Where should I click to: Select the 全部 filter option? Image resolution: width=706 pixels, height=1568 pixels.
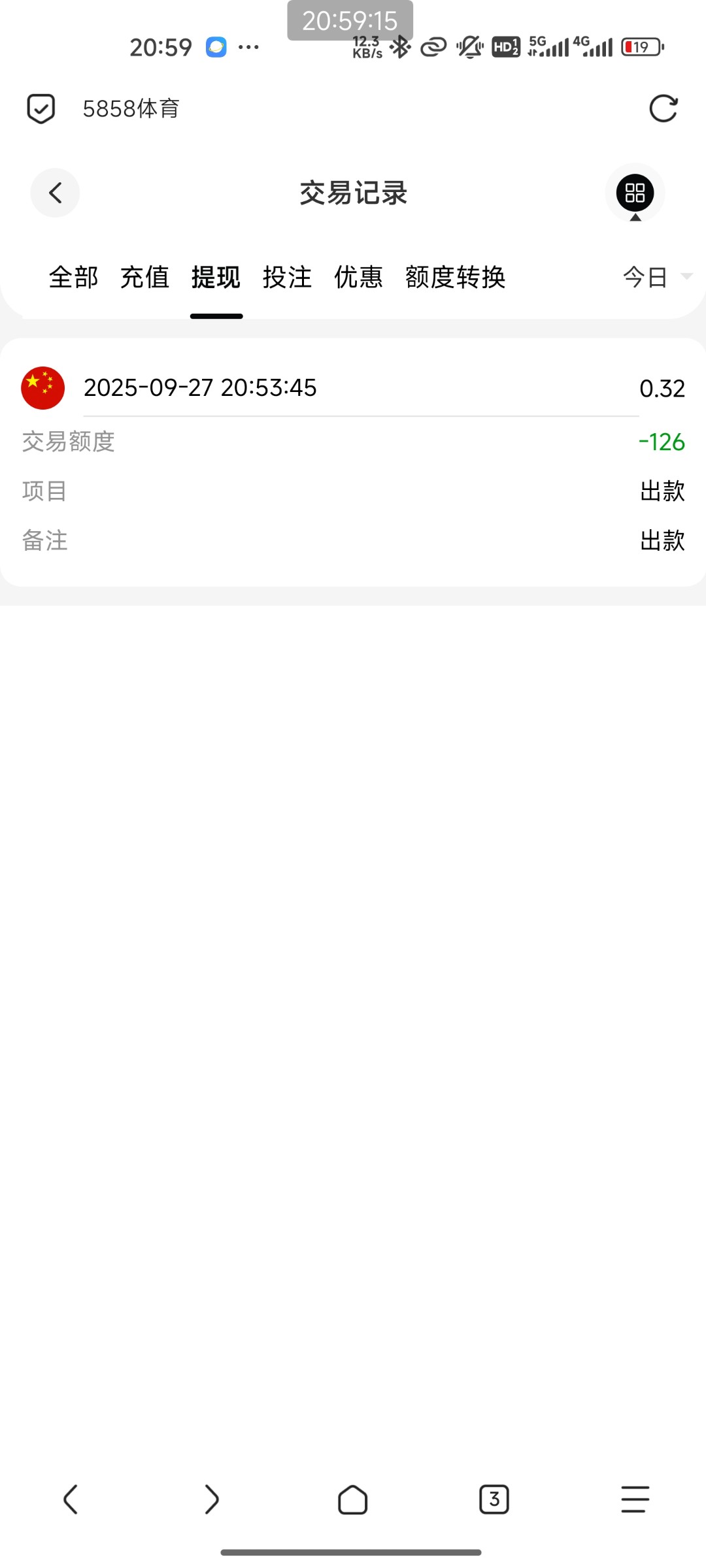pyautogui.click(x=73, y=278)
